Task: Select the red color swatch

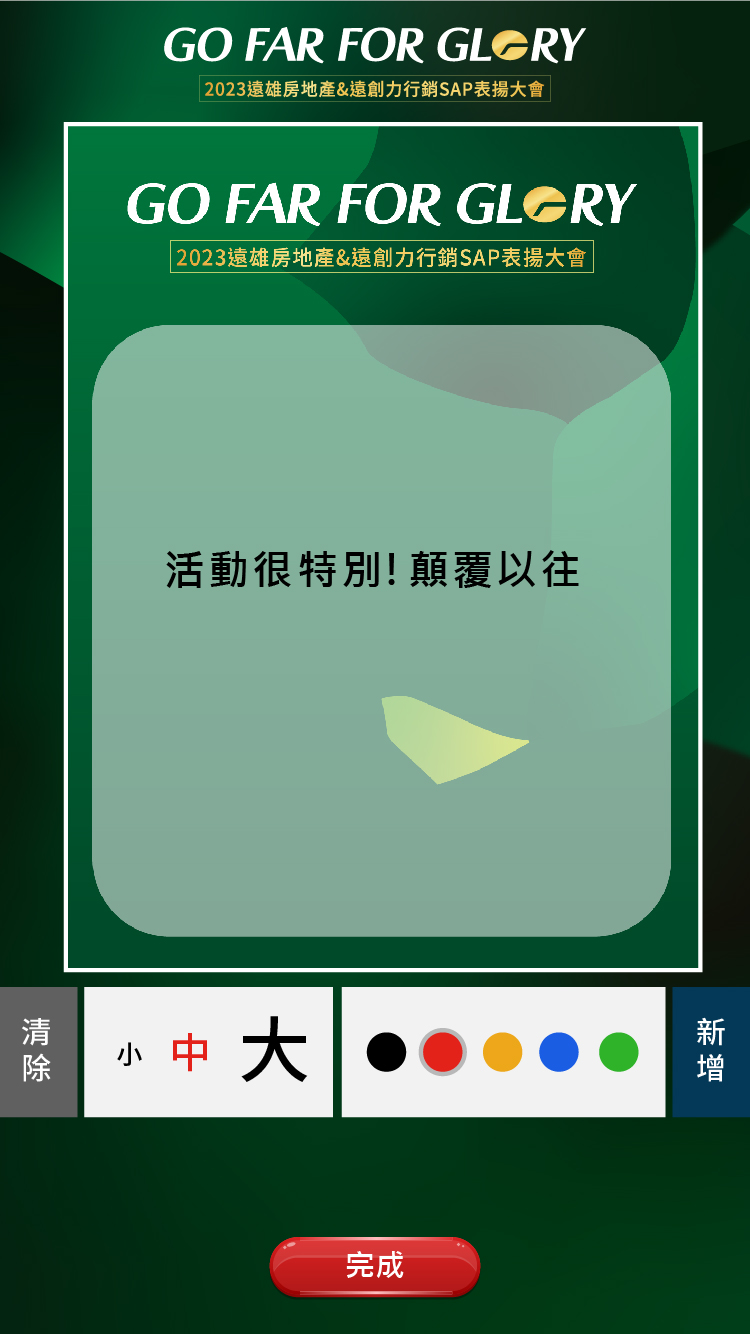Action: click(x=442, y=1052)
